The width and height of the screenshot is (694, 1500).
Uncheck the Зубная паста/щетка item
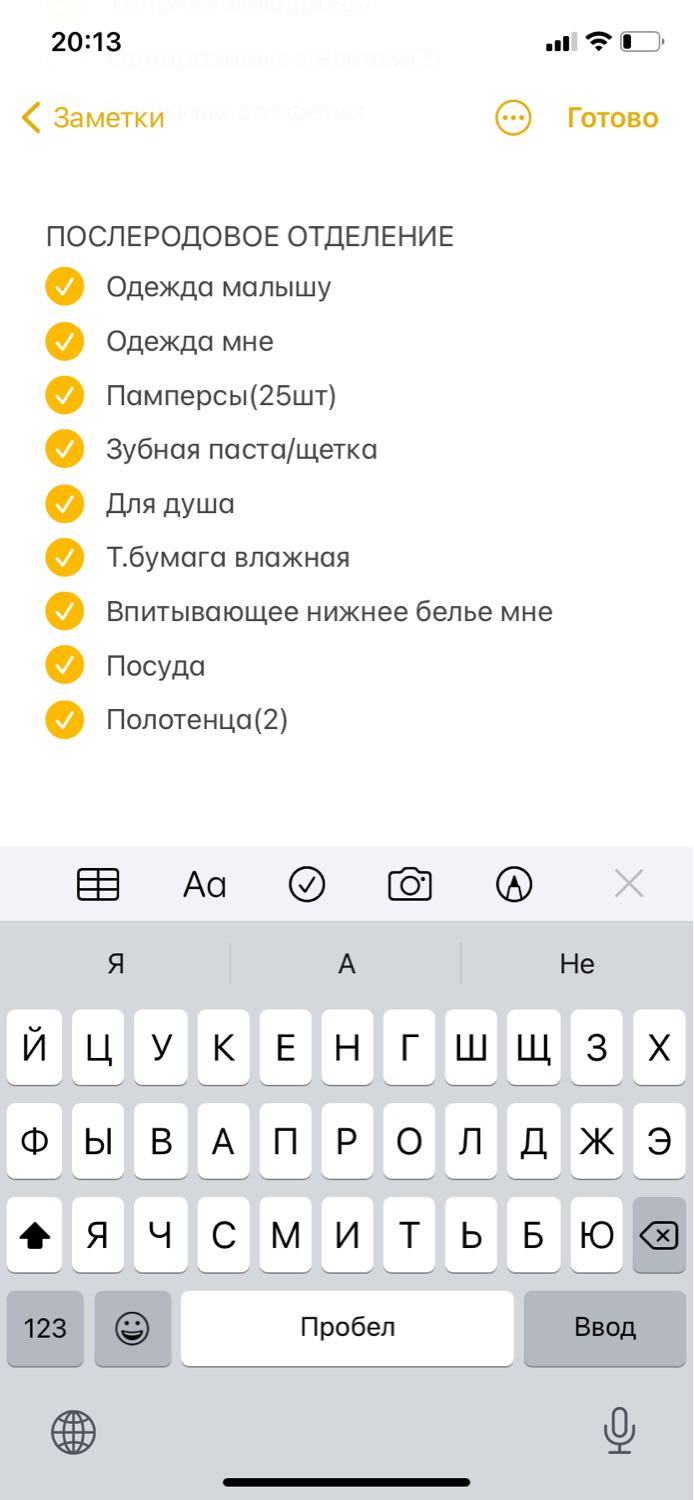click(x=64, y=450)
